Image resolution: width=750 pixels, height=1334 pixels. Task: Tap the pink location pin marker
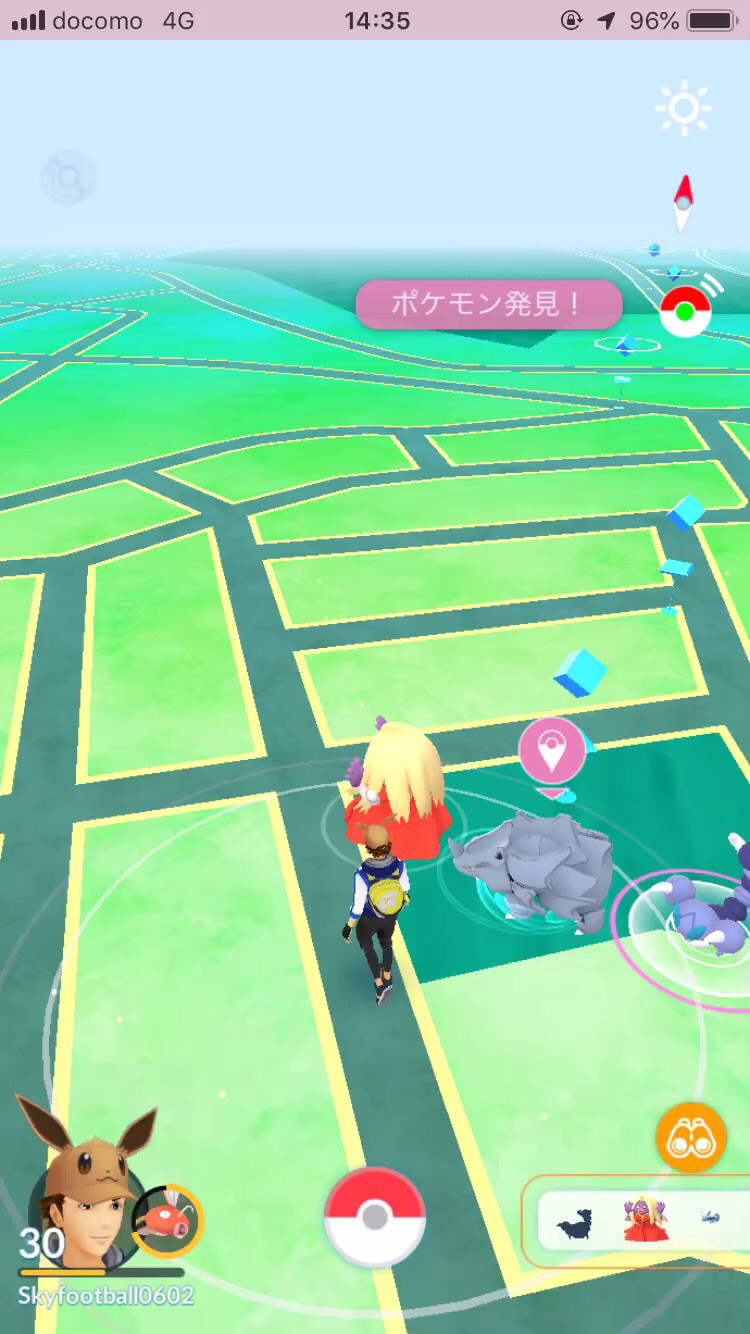pyautogui.click(x=551, y=752)
